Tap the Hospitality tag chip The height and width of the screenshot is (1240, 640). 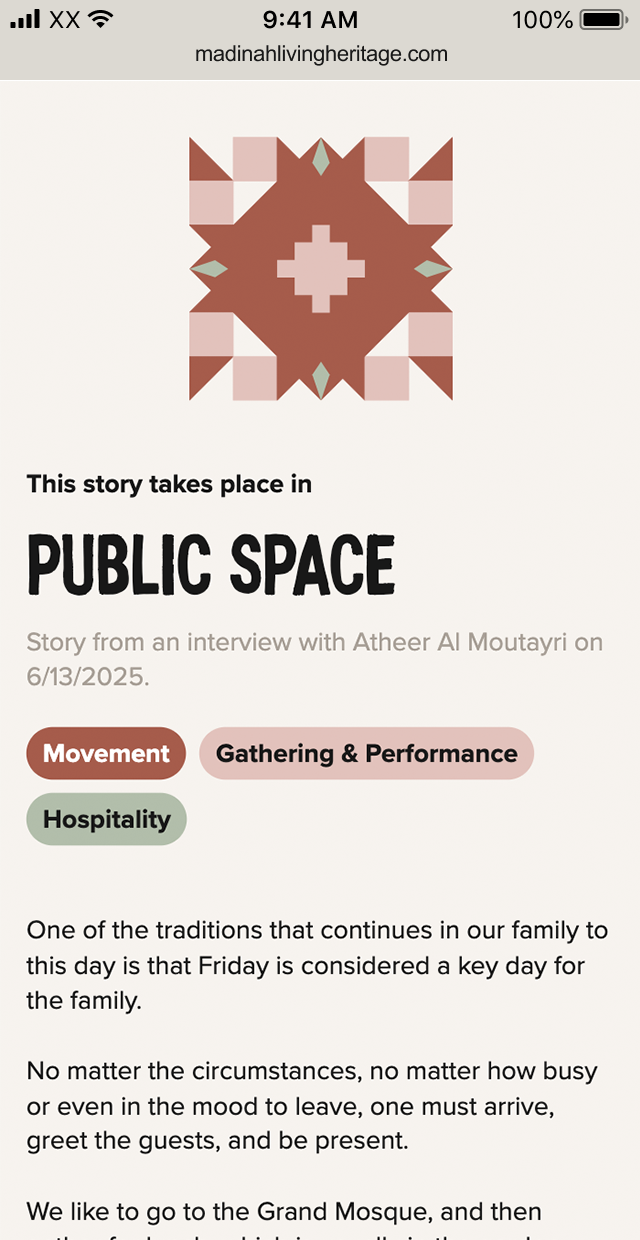106,819
